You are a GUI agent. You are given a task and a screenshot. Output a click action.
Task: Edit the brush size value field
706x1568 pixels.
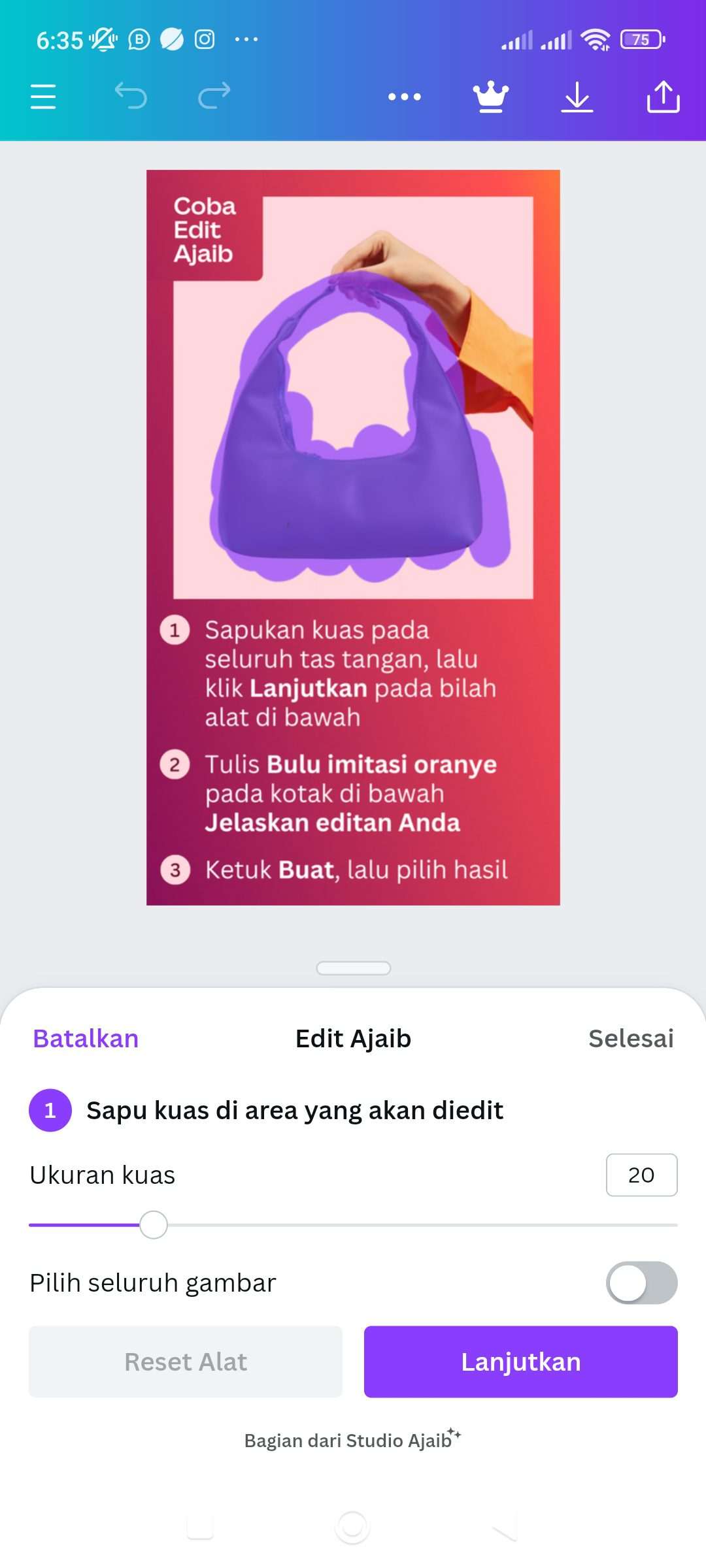(x=641, y=1175)
